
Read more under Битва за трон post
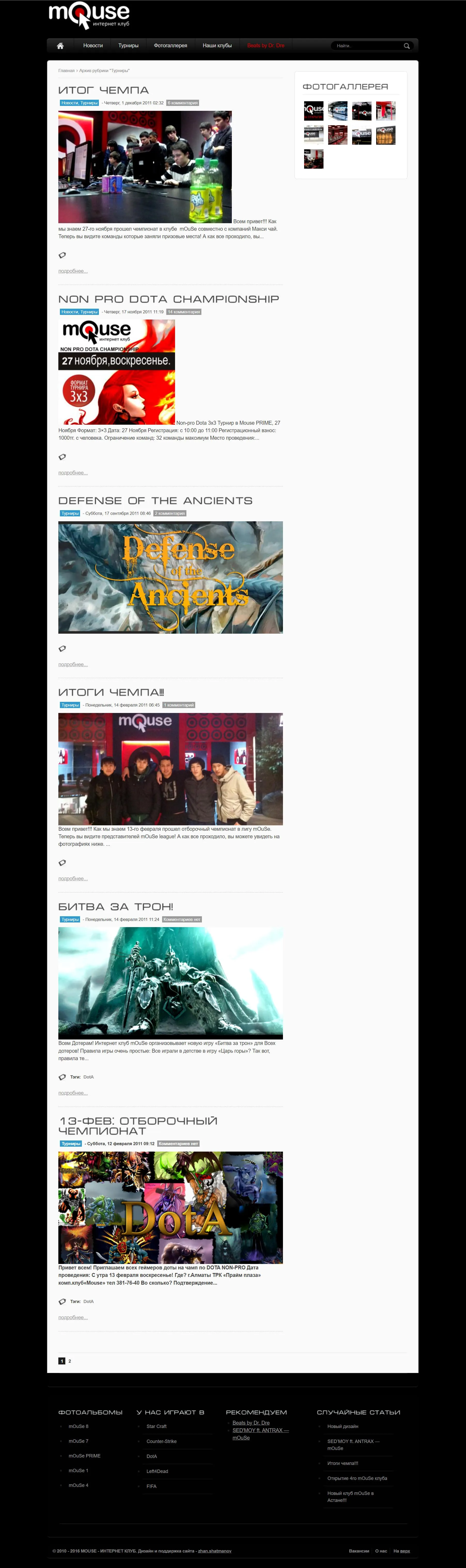pyautogui.click(x=73, y=1093)
